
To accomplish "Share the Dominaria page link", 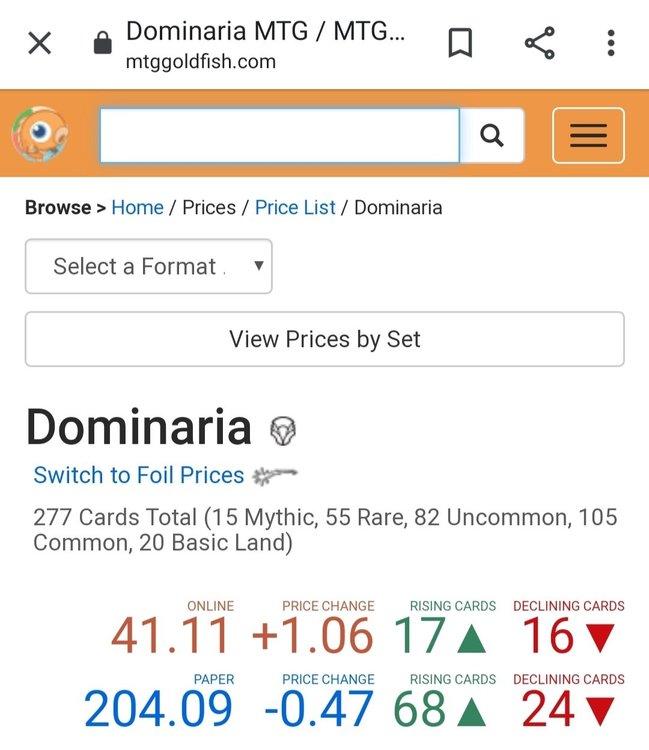I will click(x=540, y=43).
